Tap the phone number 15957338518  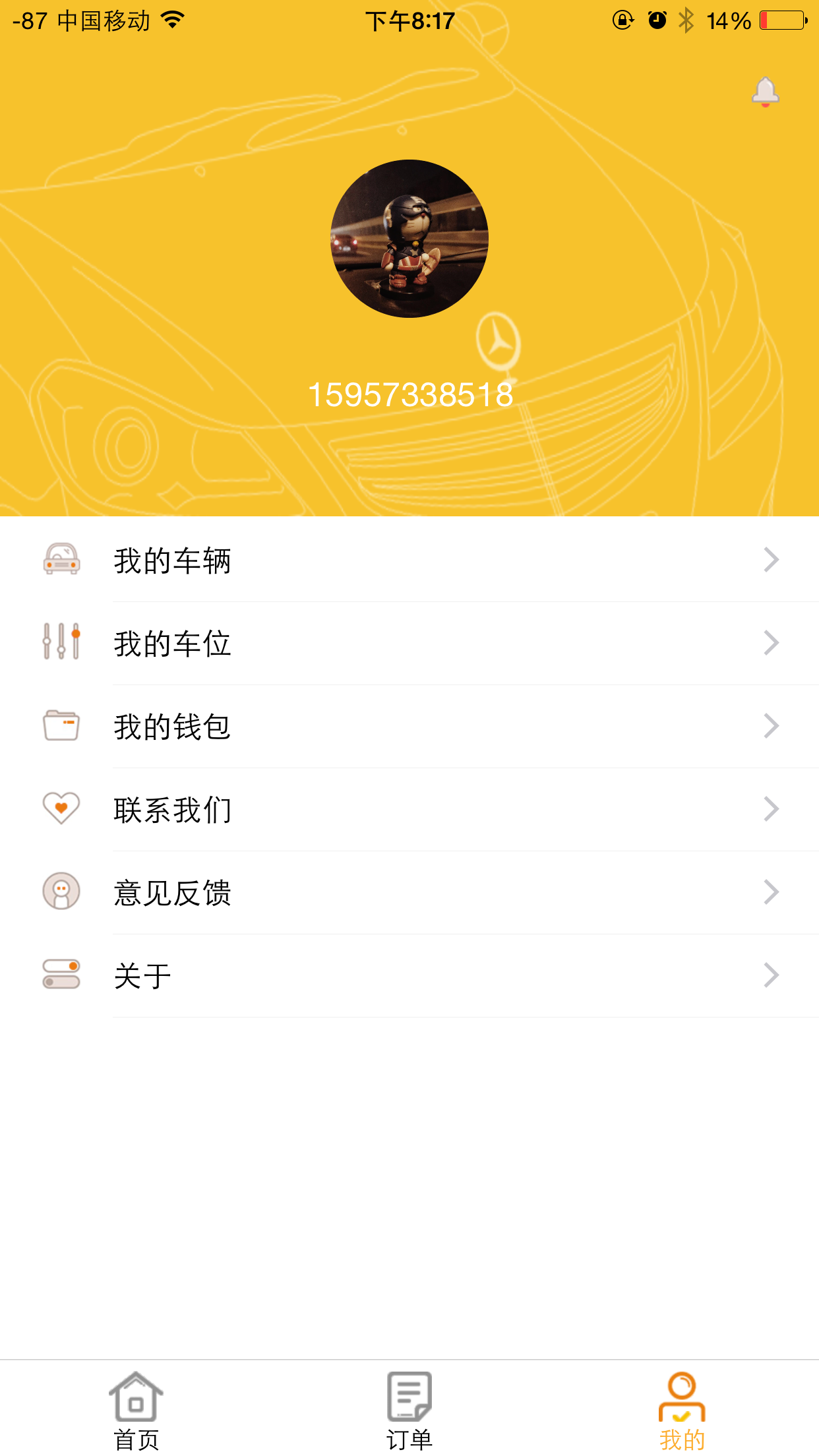409,392
